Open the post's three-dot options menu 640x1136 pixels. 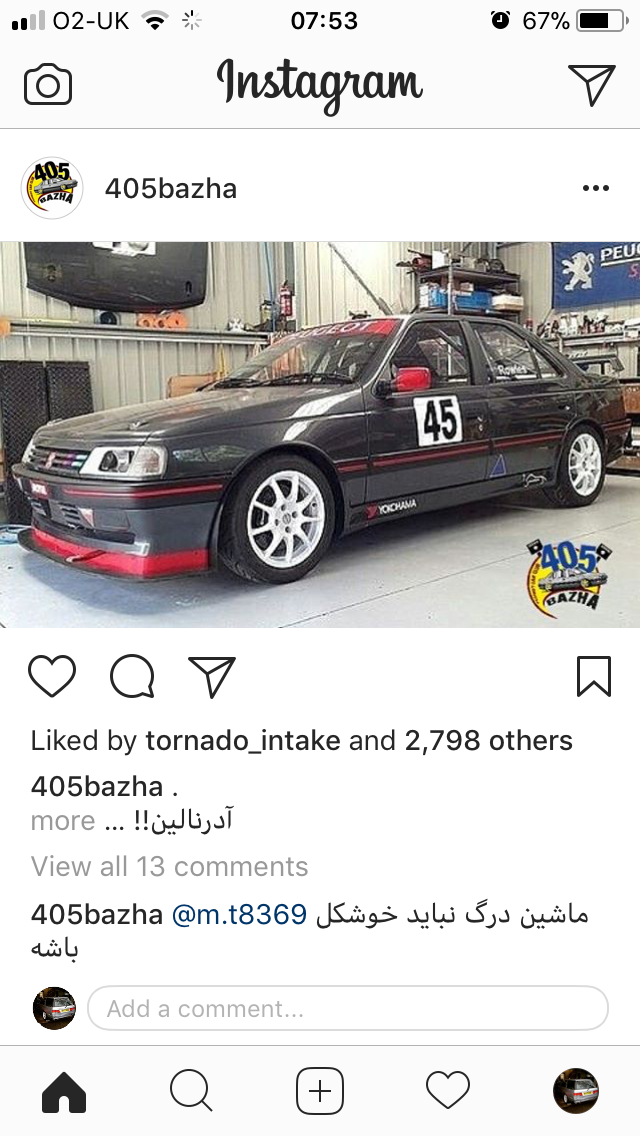point(596,188)
